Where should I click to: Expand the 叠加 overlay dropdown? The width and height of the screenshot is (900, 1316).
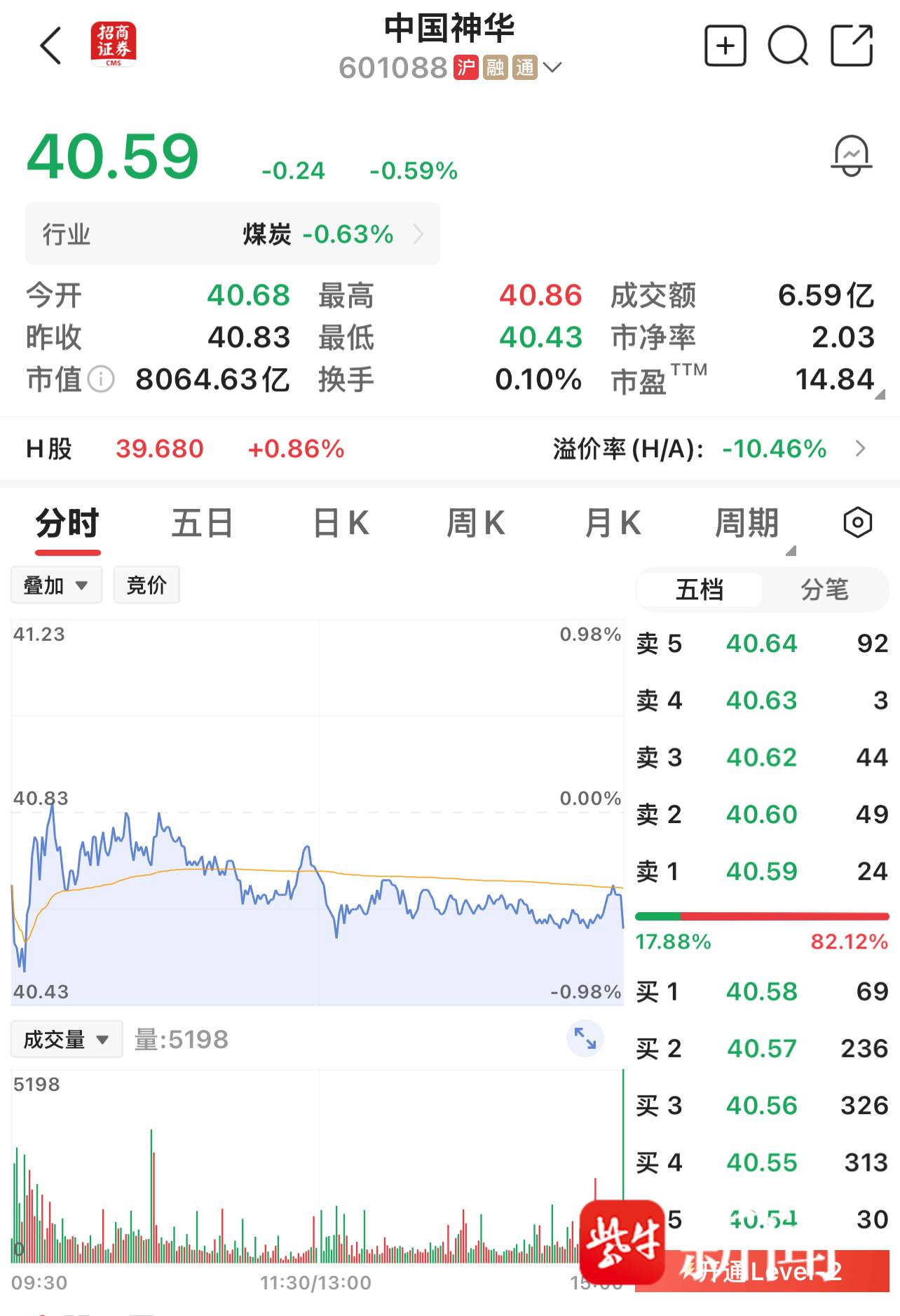pos(56,585)
